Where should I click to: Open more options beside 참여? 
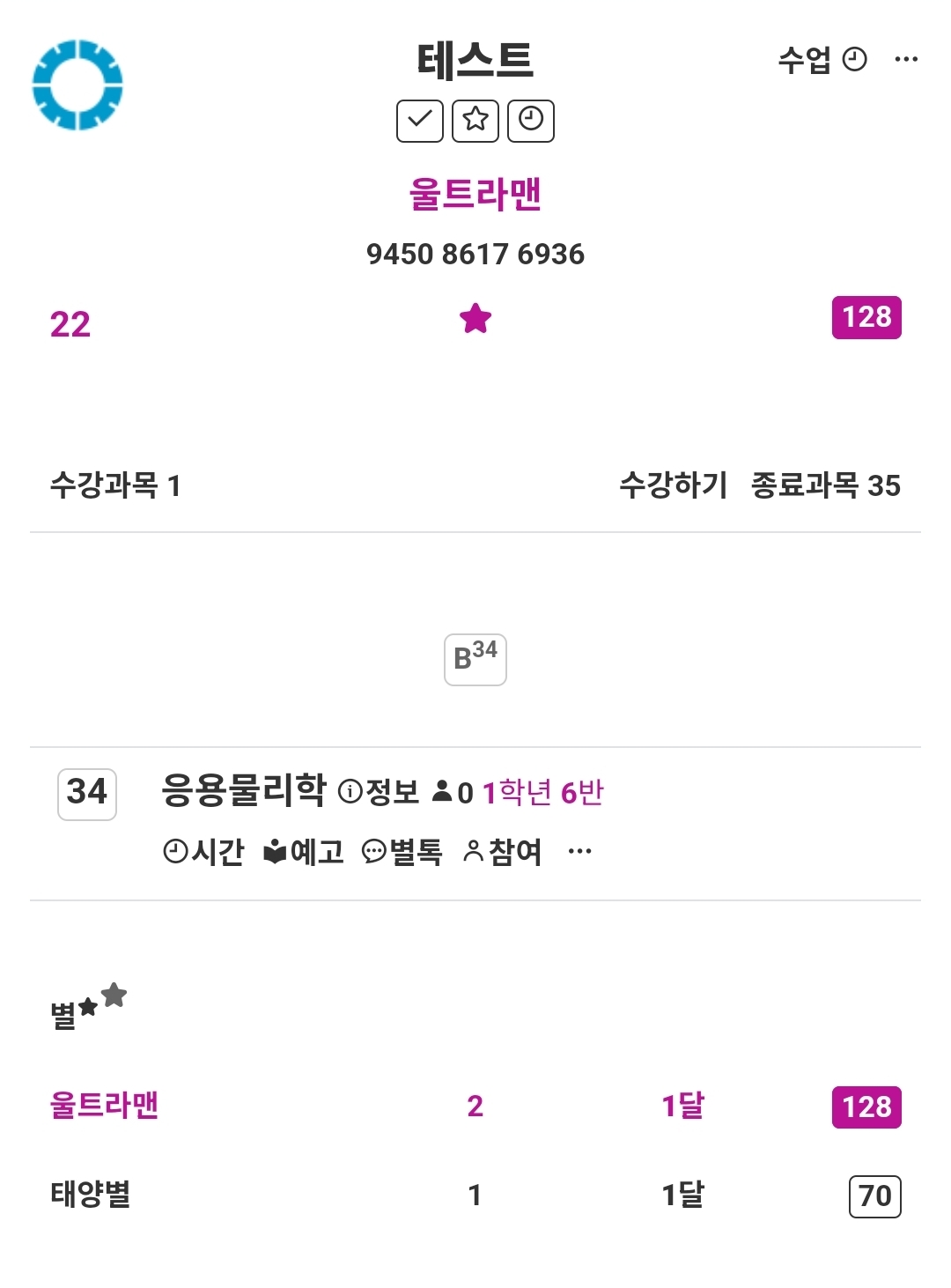pyautogui.click(x=580, y=851)
